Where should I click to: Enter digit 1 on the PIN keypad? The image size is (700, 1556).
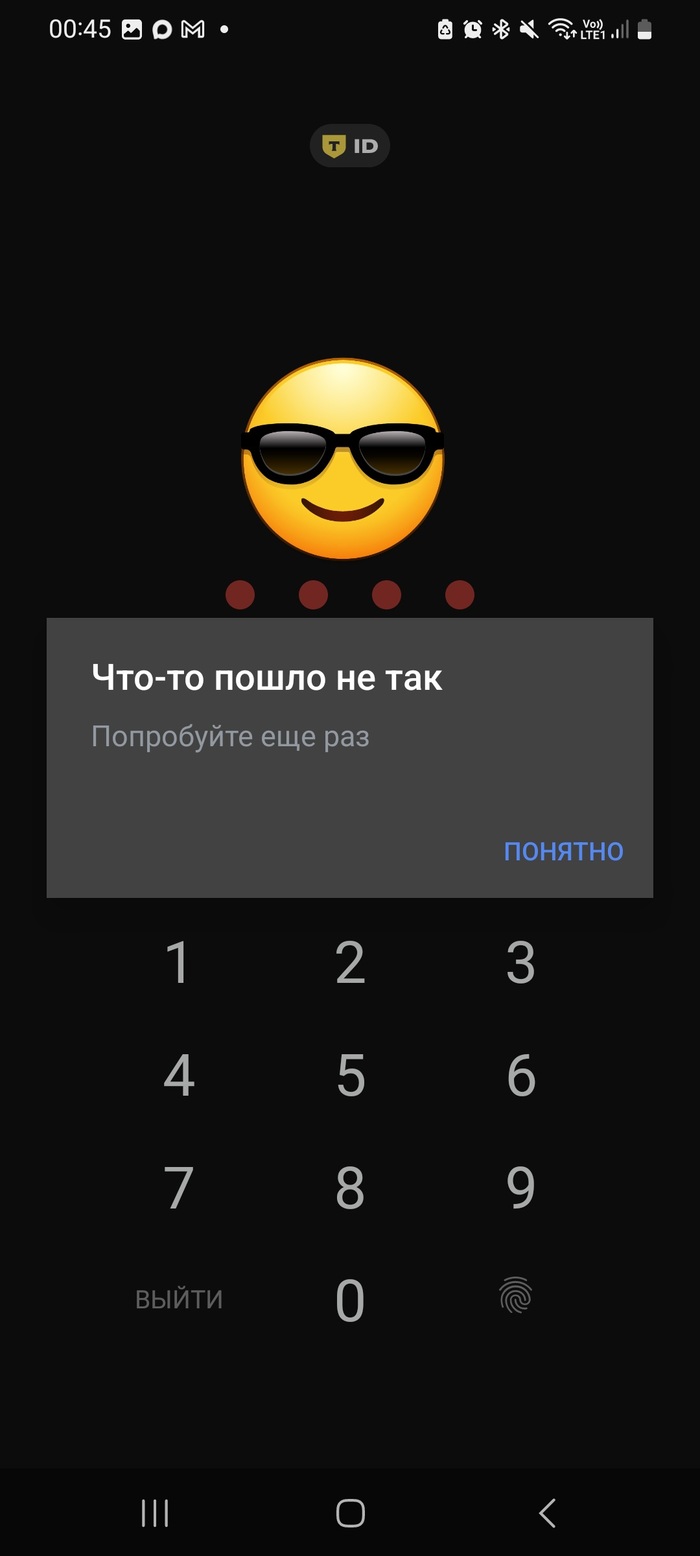(178, 963)
